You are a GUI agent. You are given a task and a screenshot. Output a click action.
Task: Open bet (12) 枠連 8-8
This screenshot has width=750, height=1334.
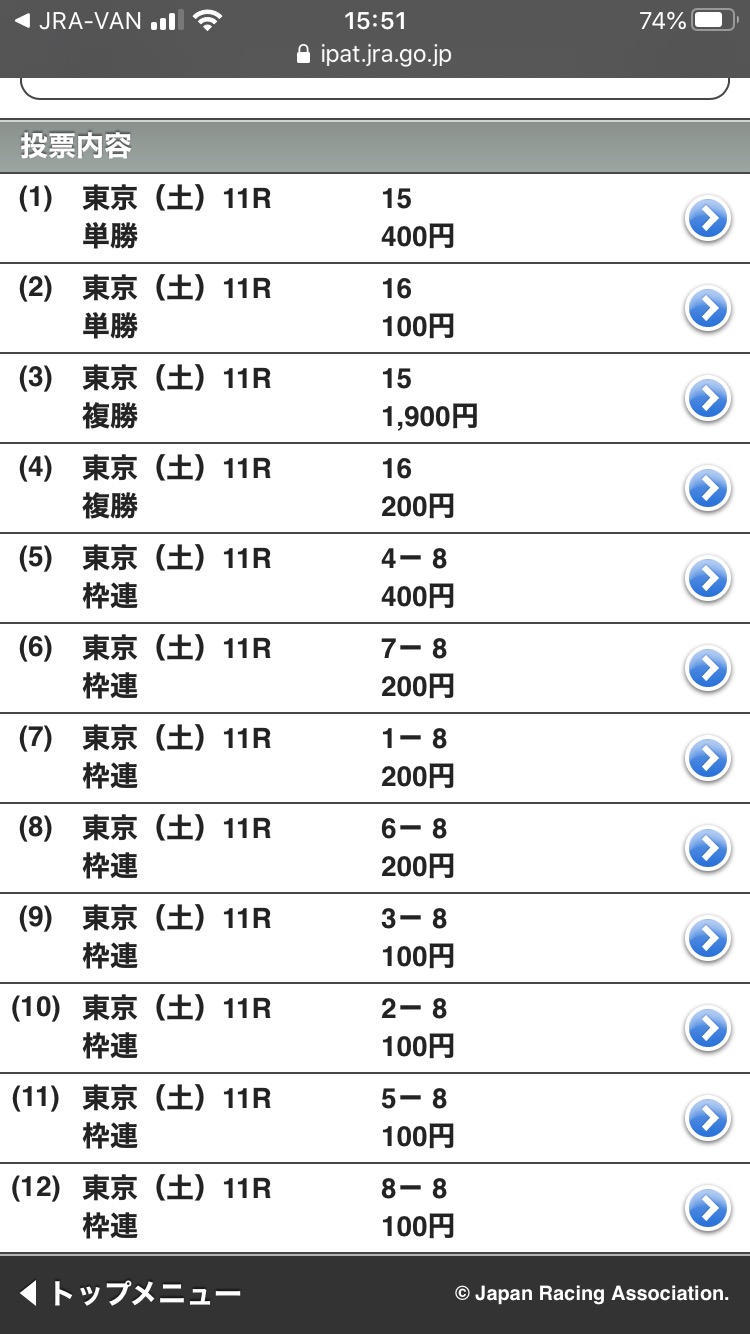click(x=707, y=1208)
